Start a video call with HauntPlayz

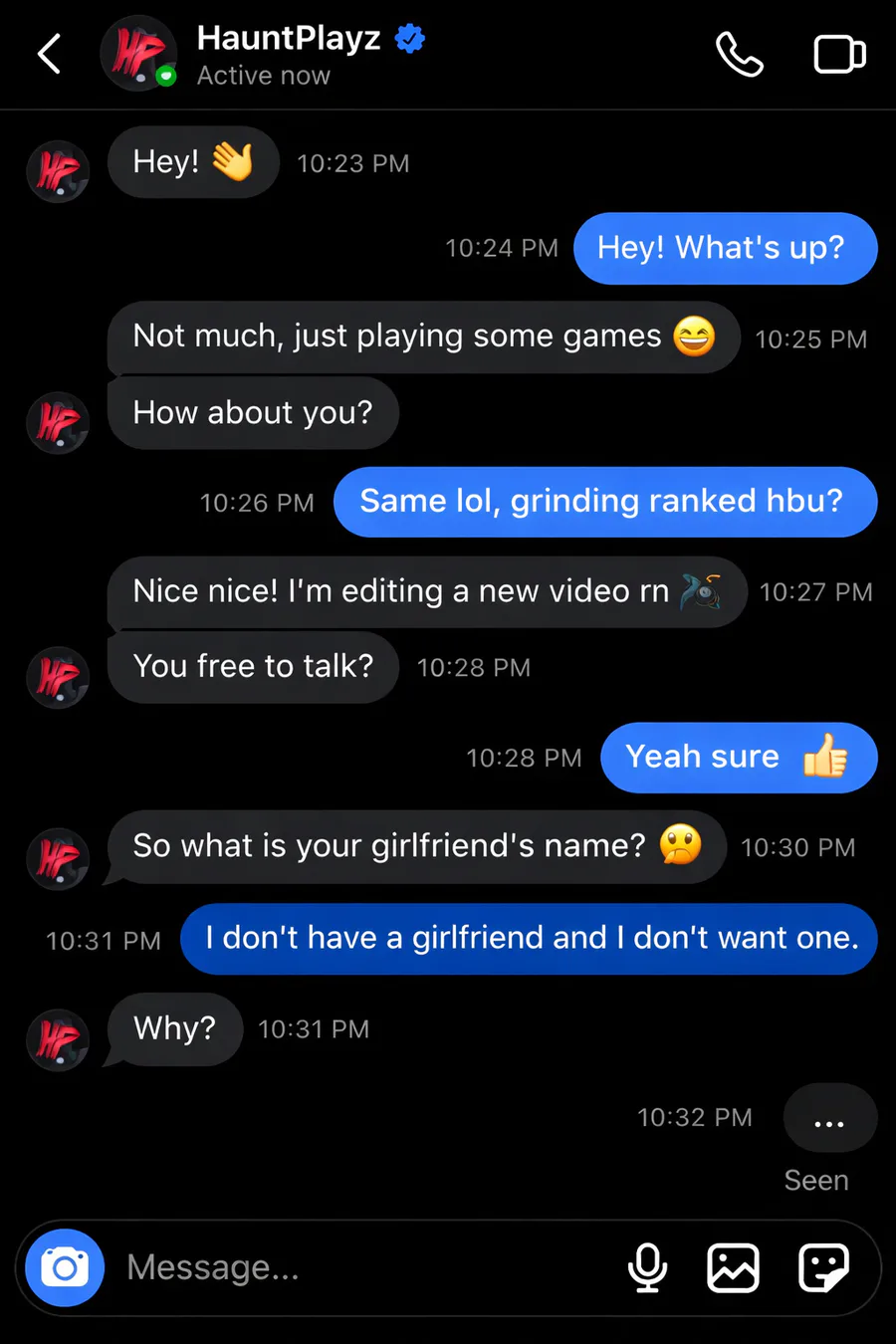(x=839, y=54)
